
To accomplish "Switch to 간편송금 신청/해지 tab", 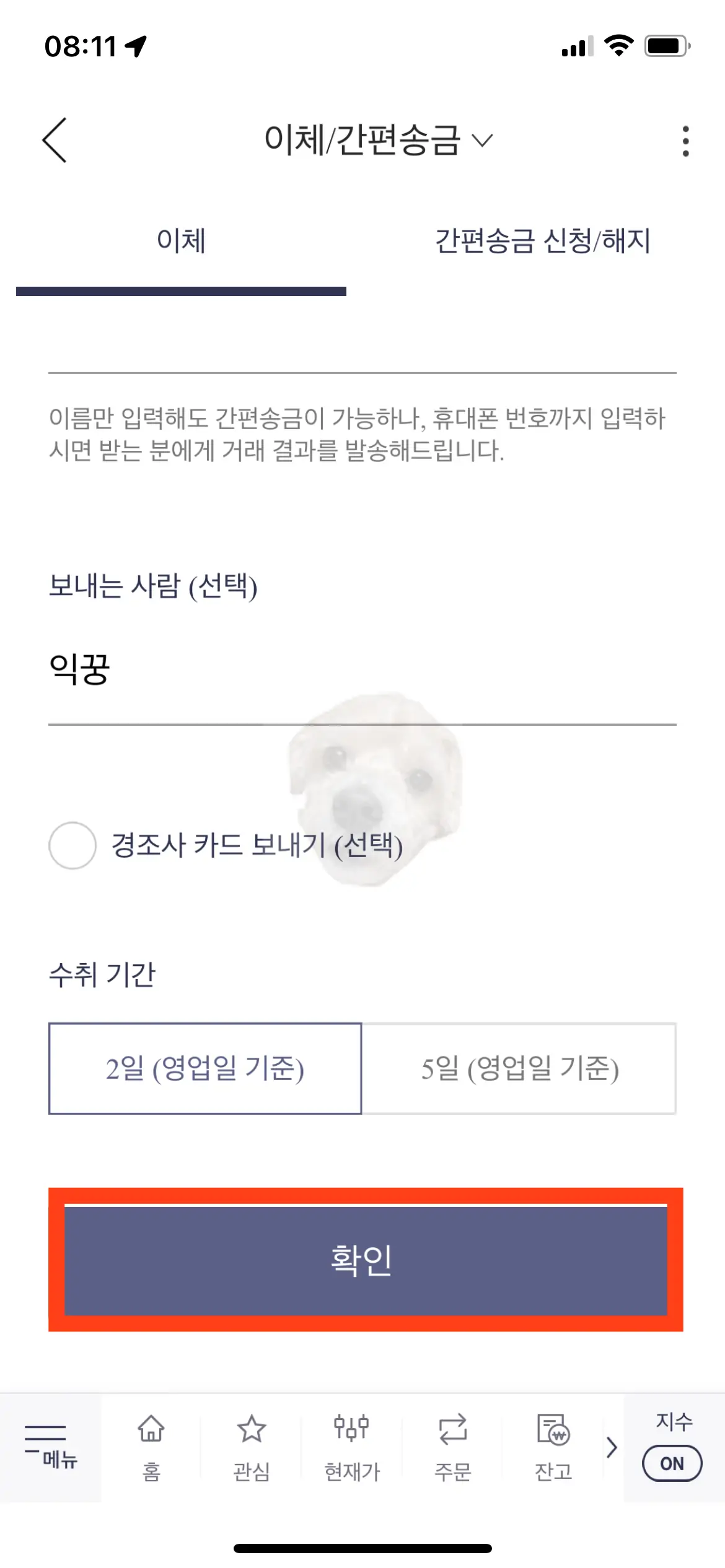I will (x=543, y=242).
